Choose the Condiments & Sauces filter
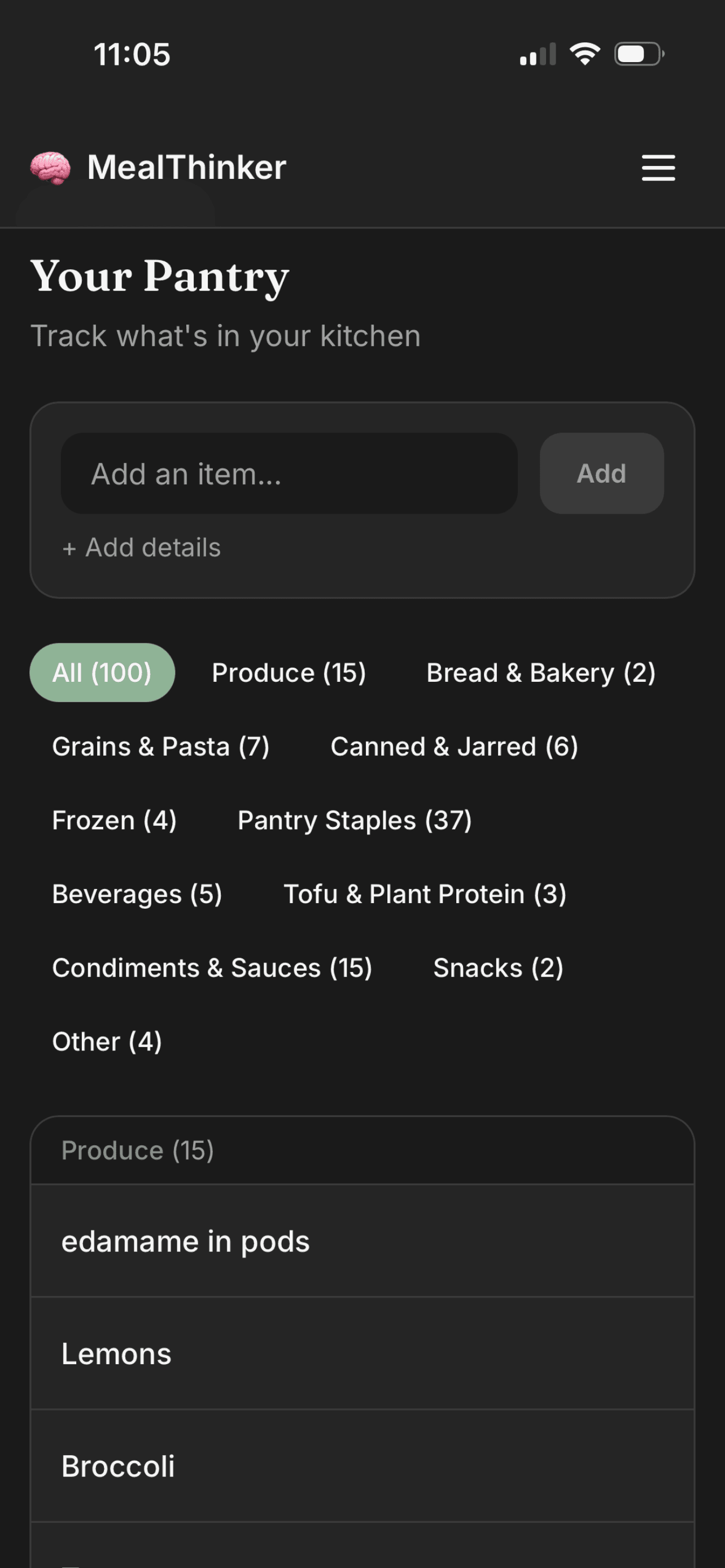The height and width of the screenshot is (1568, 725). click(213, 967)
